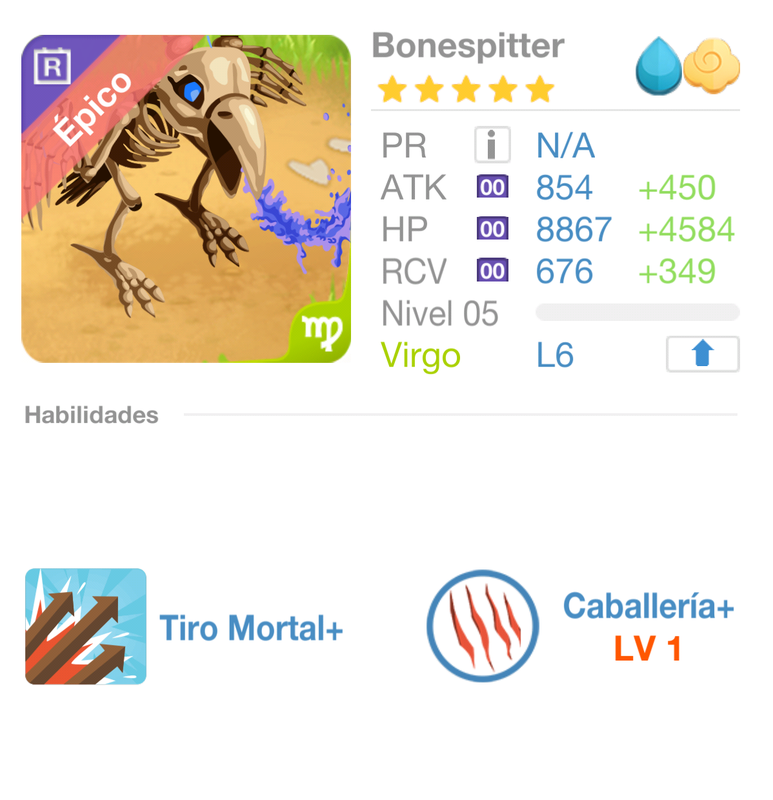Tap the blue up-arrow button beside L6

702,355
